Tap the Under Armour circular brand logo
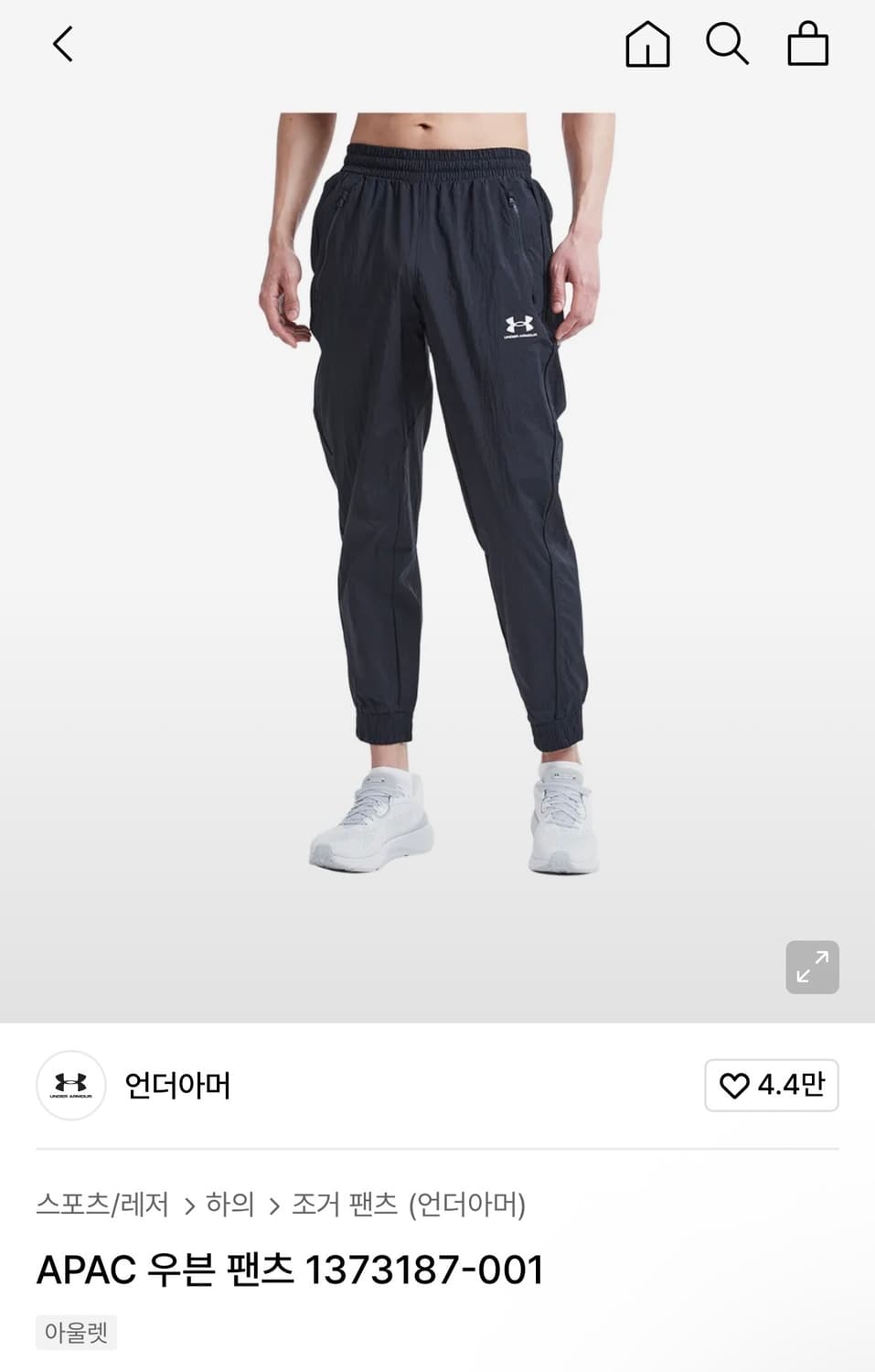This screenshot has width=875, height=1372. 71,1084
